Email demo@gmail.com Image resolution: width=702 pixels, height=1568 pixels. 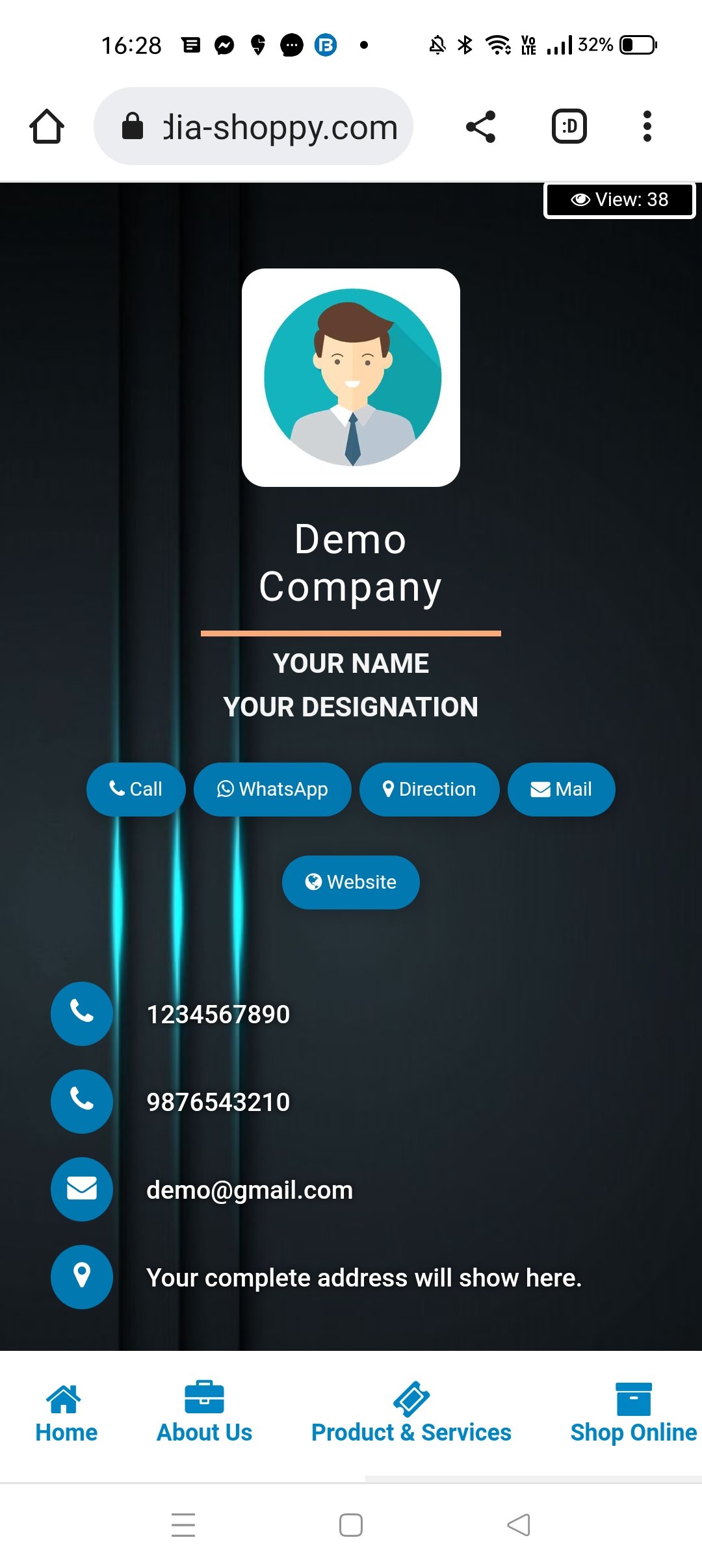point(250,1190)
